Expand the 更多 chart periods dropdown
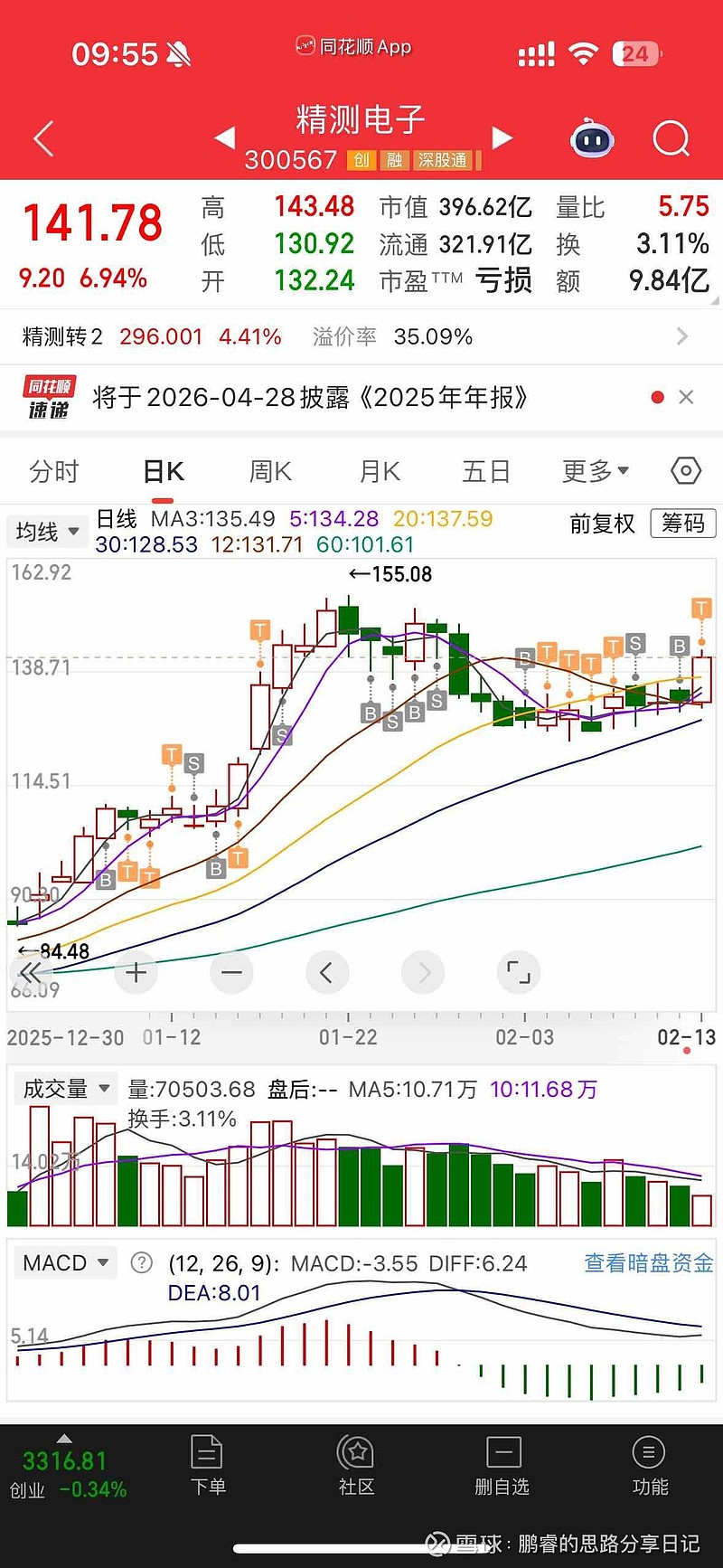 596,471
